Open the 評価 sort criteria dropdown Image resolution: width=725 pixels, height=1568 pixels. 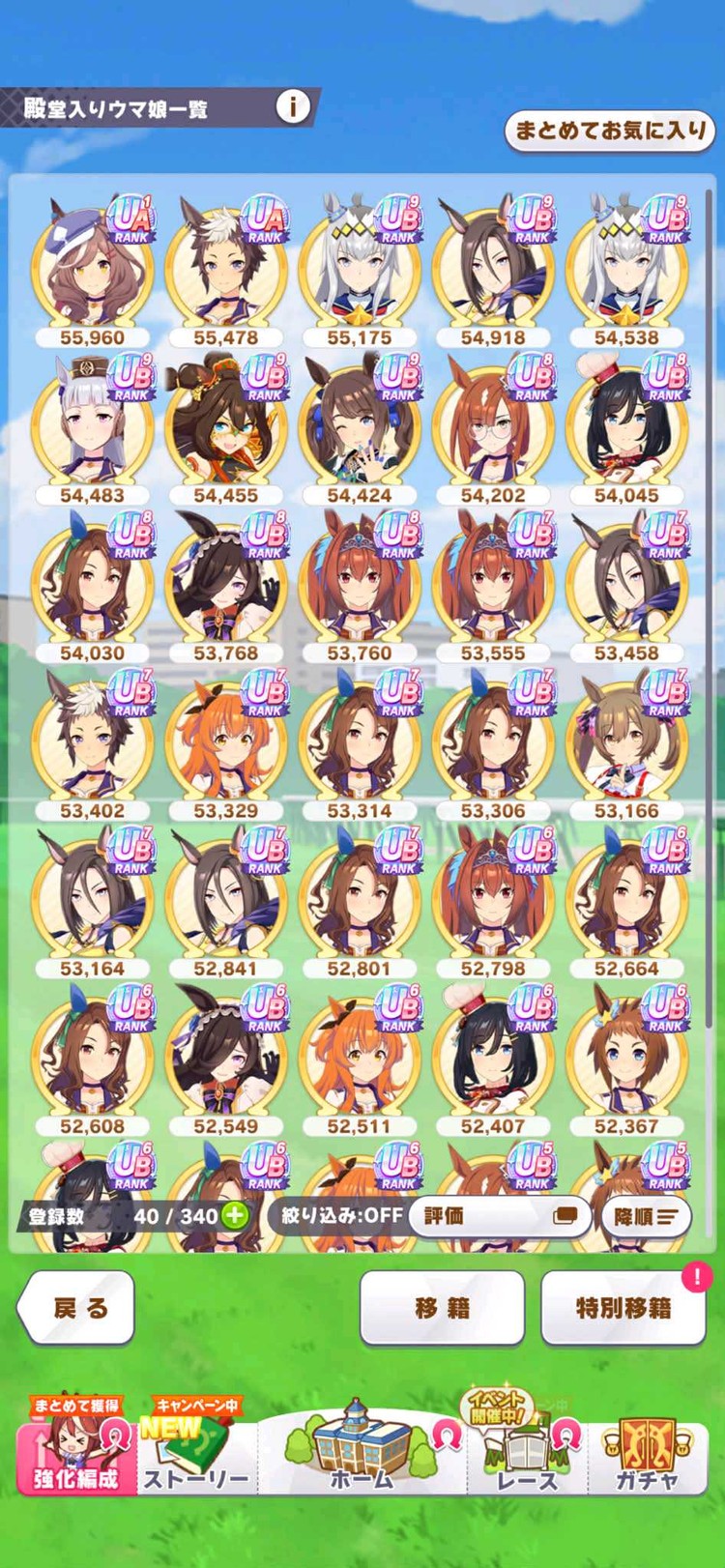coord(500,1215)
